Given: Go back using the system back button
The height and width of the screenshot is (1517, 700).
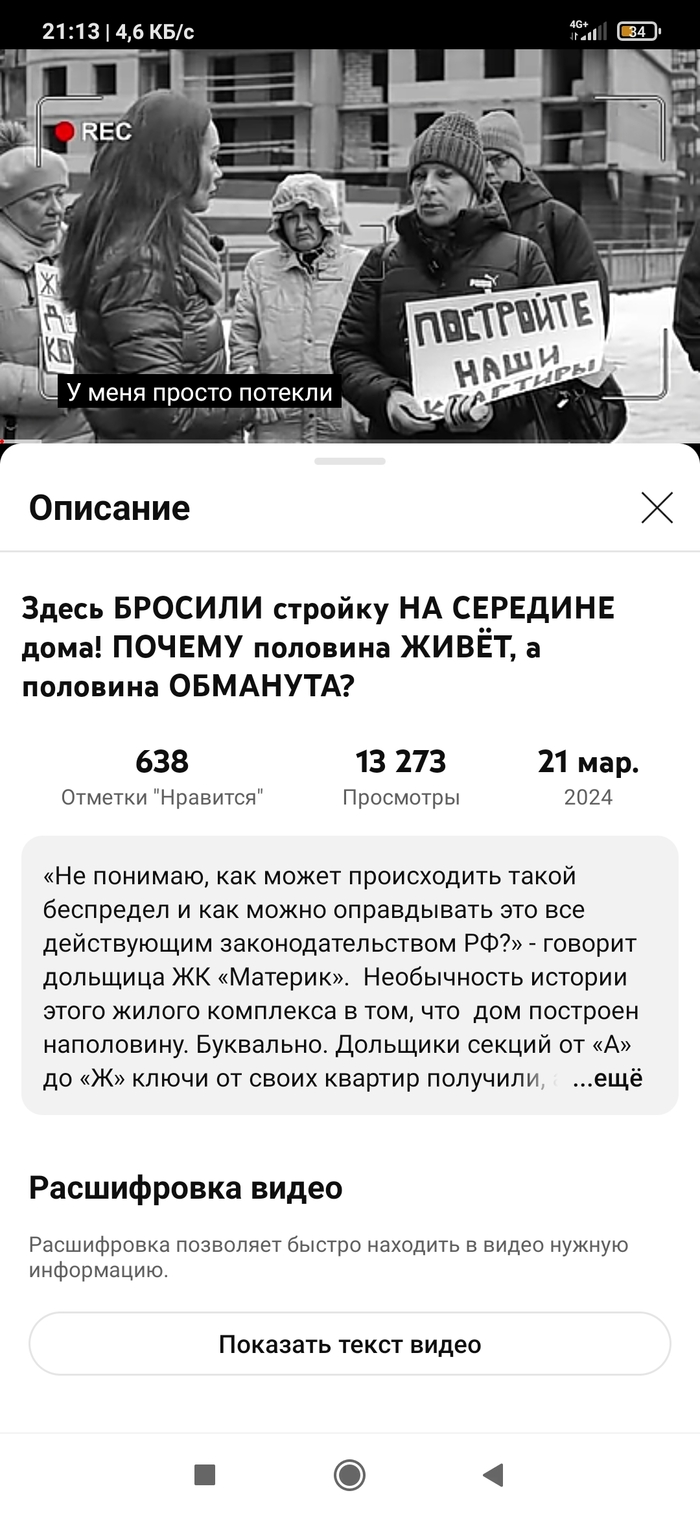Looking at the screenshot, I should pos(492,1474).
